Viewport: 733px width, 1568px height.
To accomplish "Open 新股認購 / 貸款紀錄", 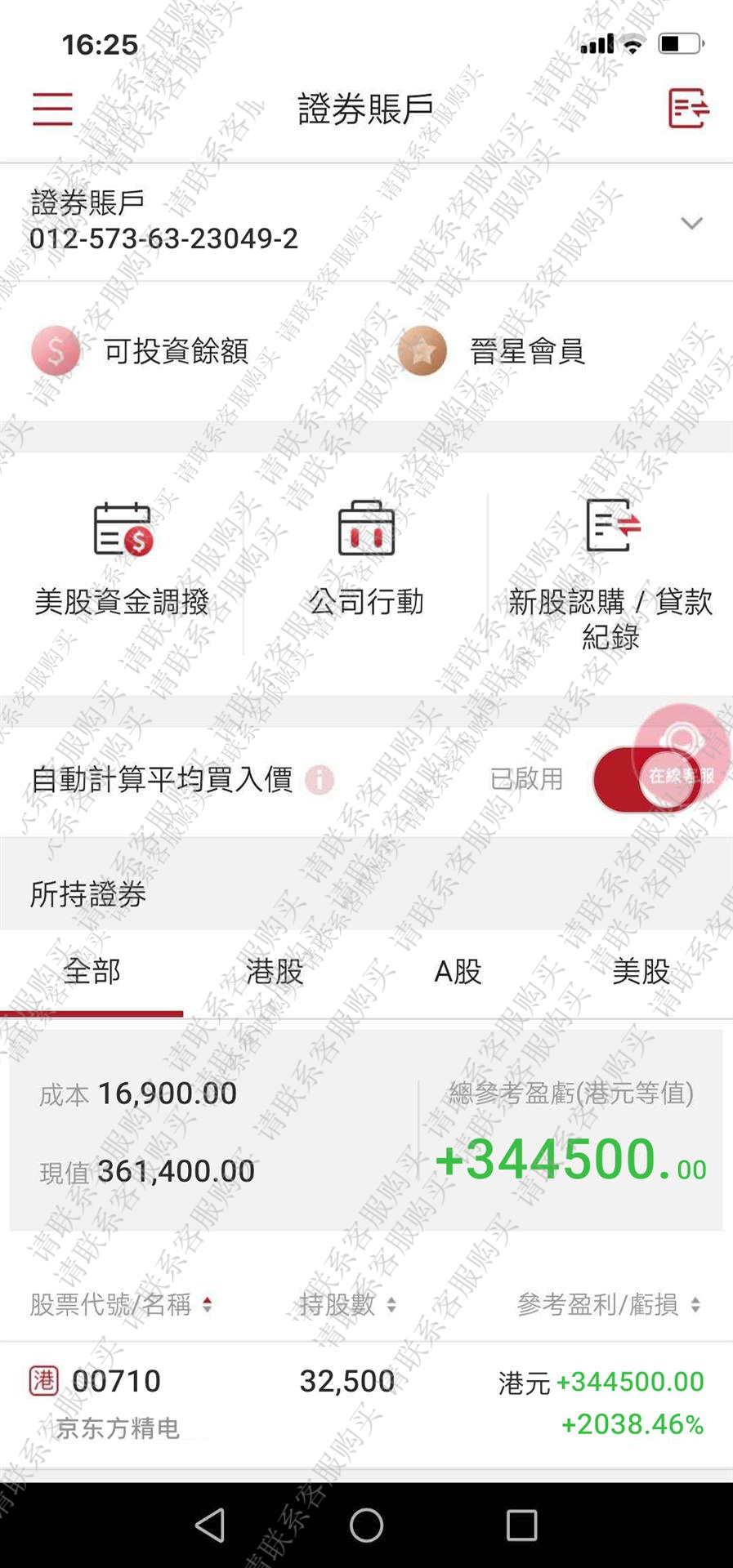I will click(x=610, y=572).
